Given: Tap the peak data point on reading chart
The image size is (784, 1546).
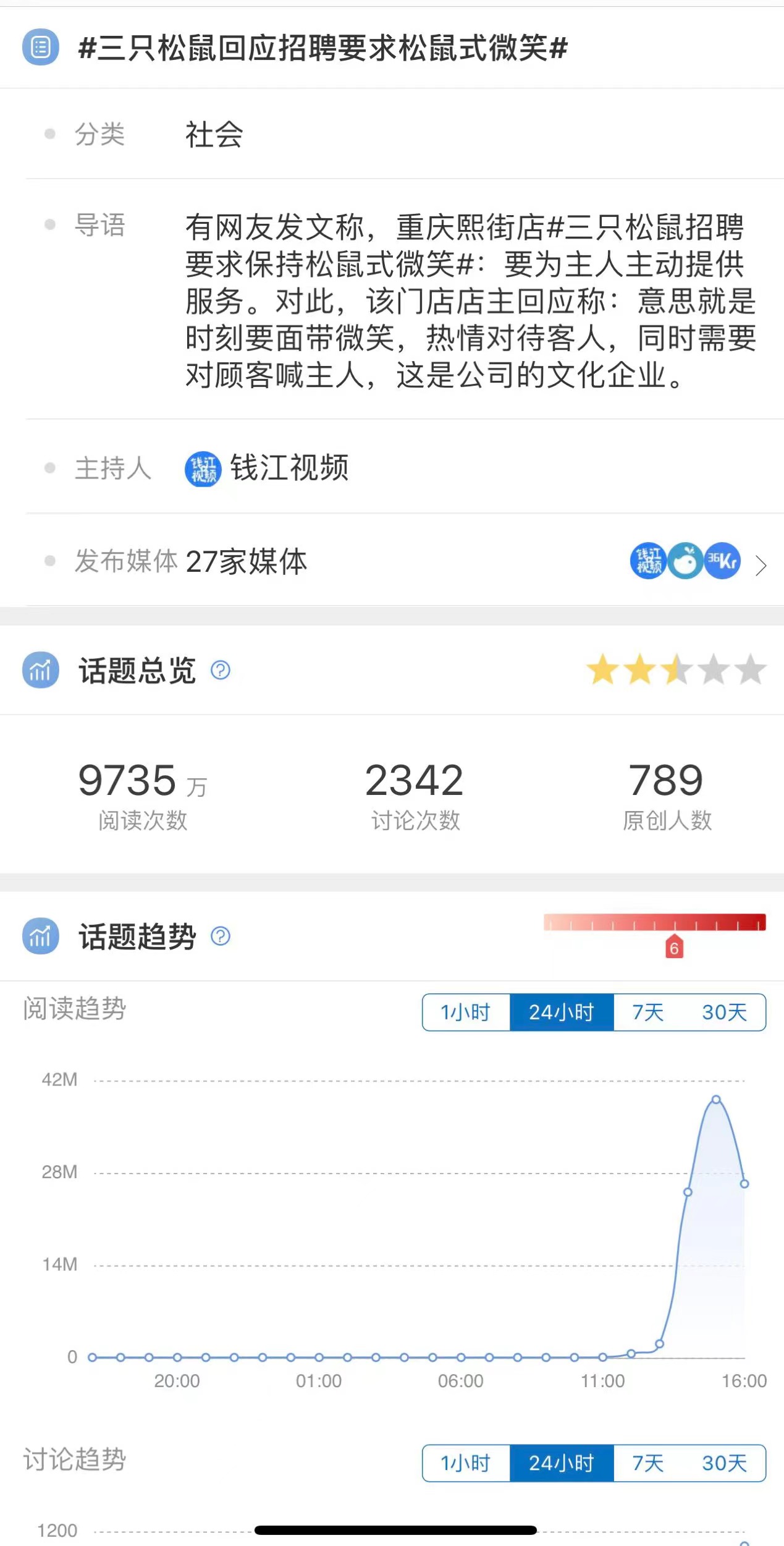Looking at the screenshot, I should click(x=716, y=1100).
